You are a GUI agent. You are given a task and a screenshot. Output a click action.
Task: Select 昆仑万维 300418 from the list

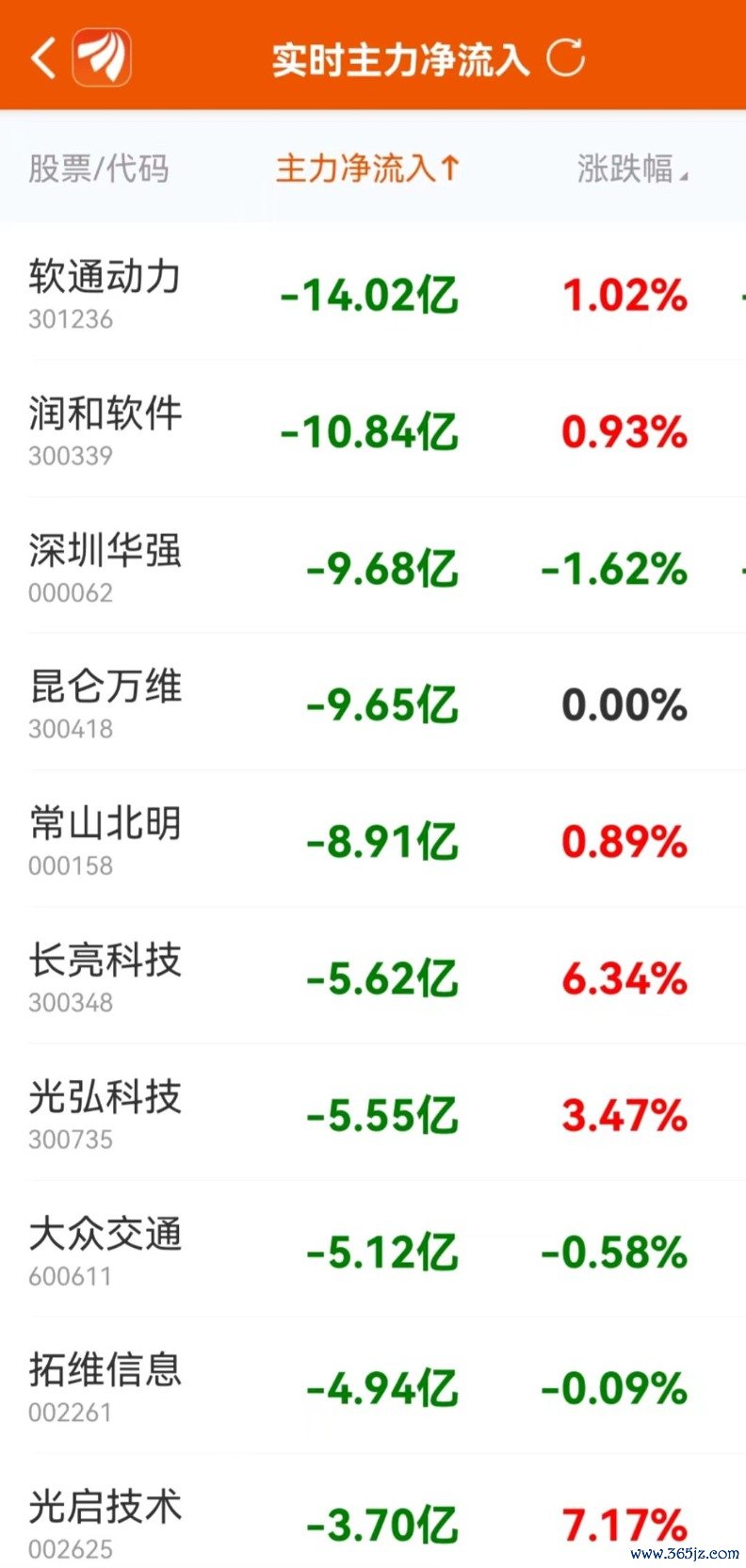point(373,702)
